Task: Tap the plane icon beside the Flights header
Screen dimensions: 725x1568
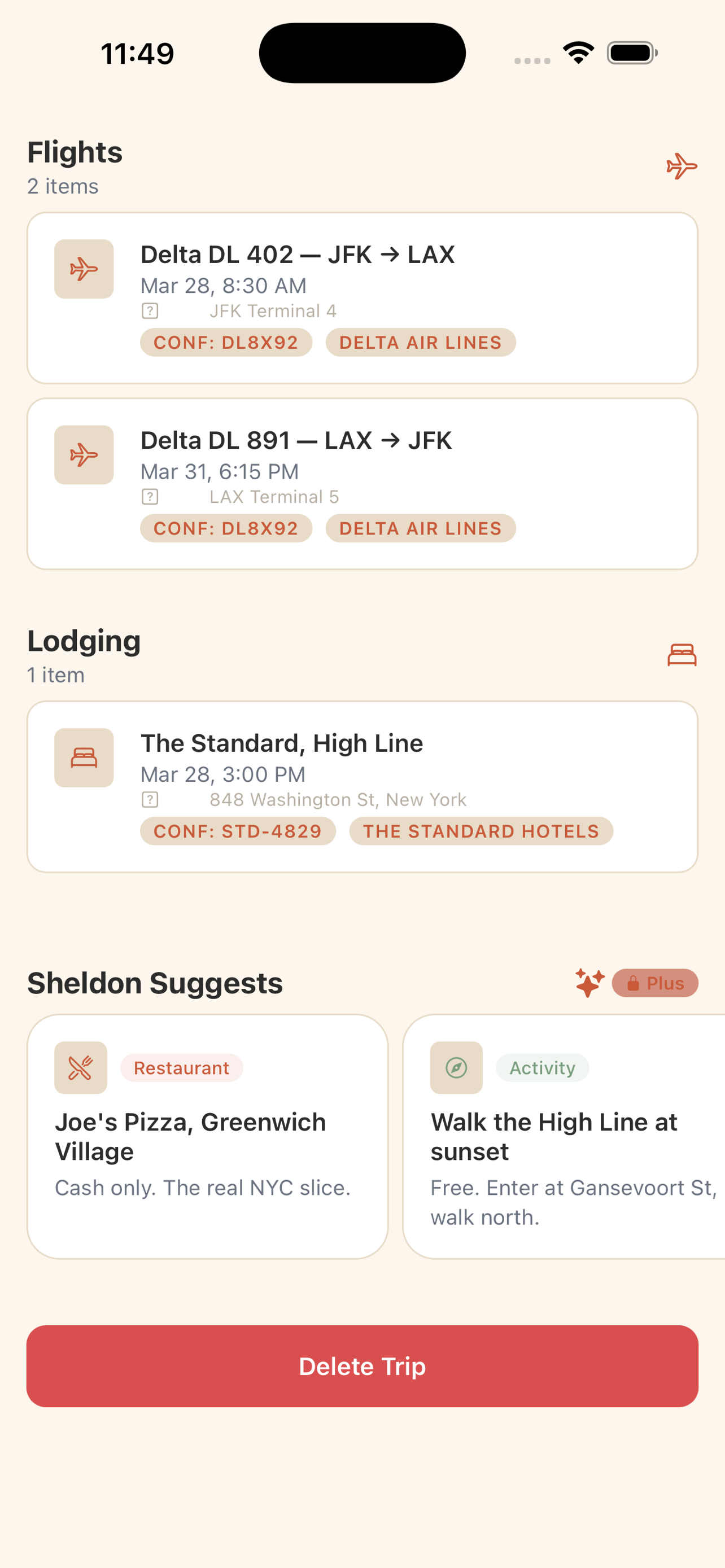Action: (680, 165)
